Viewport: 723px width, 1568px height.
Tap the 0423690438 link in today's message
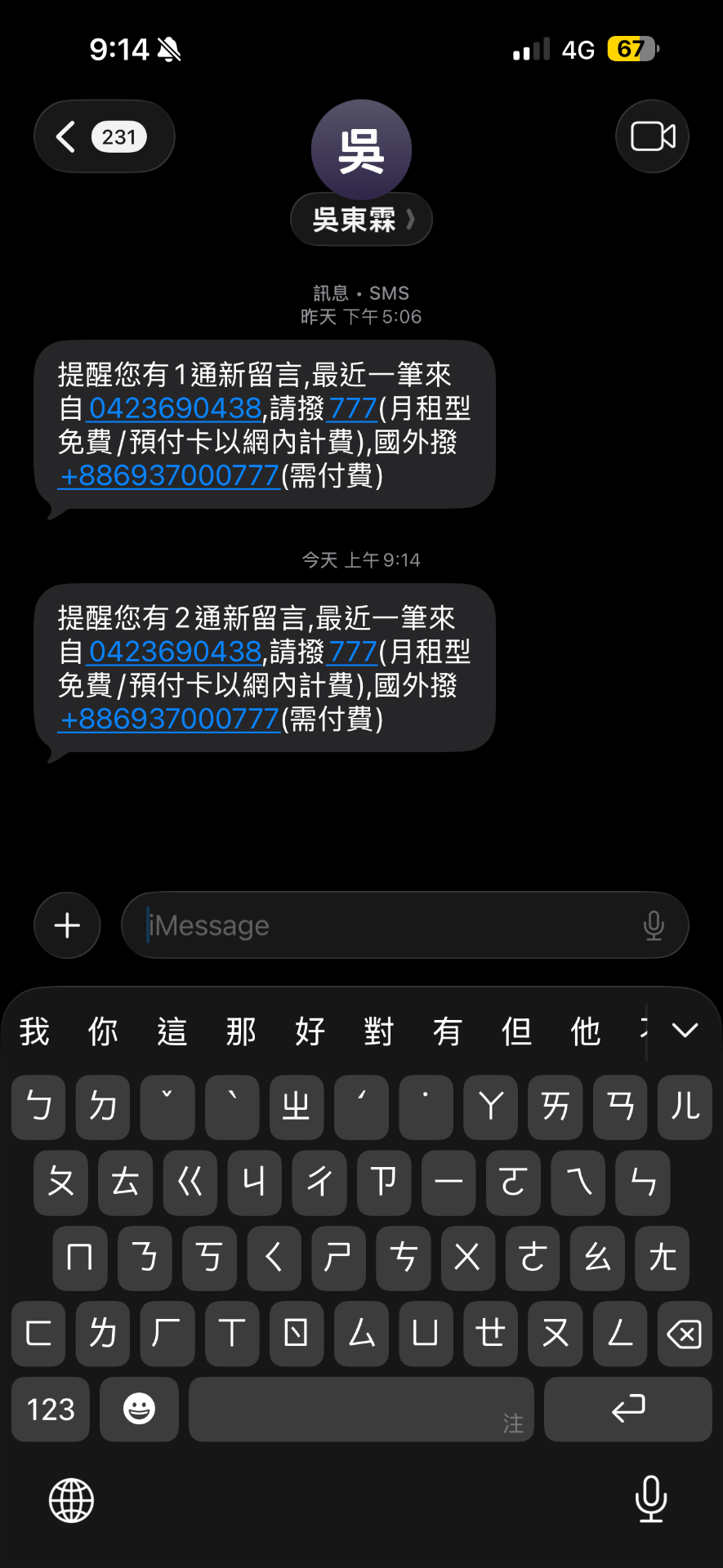175,652
